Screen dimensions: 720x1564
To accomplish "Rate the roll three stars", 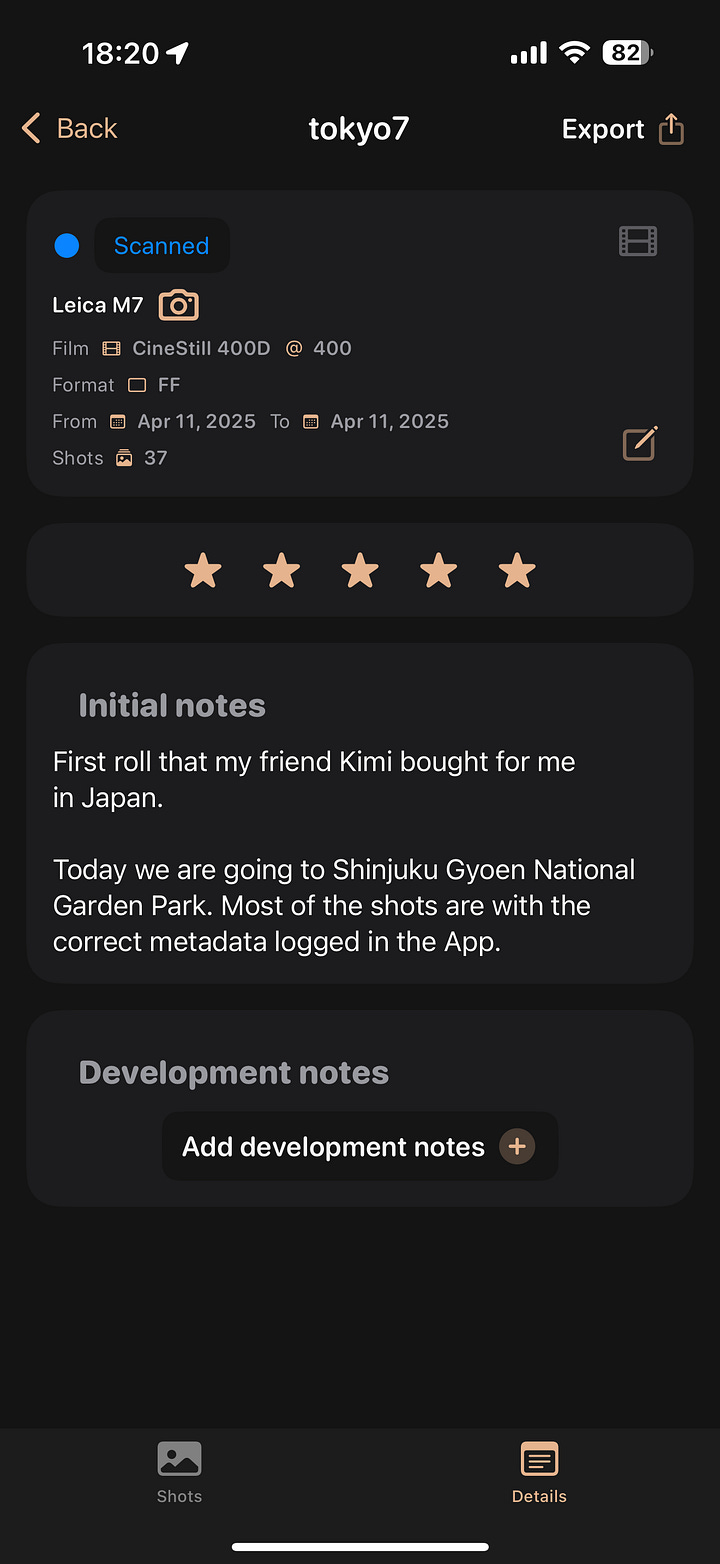I will coord(360,572).
